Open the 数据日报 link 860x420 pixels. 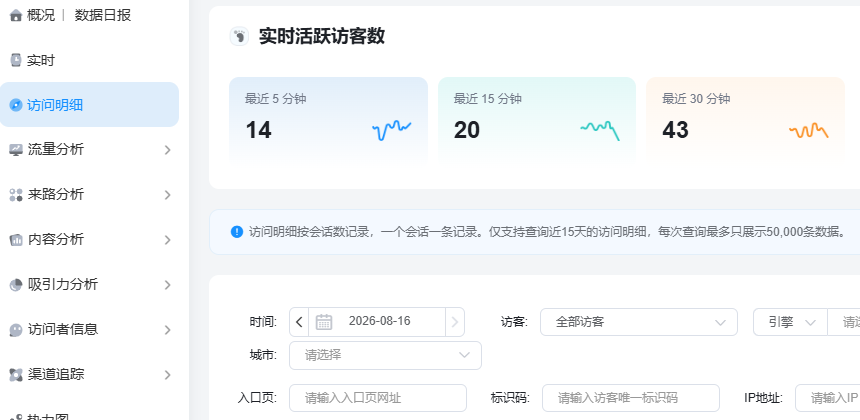pyautogui.click(x=103, y=15)
